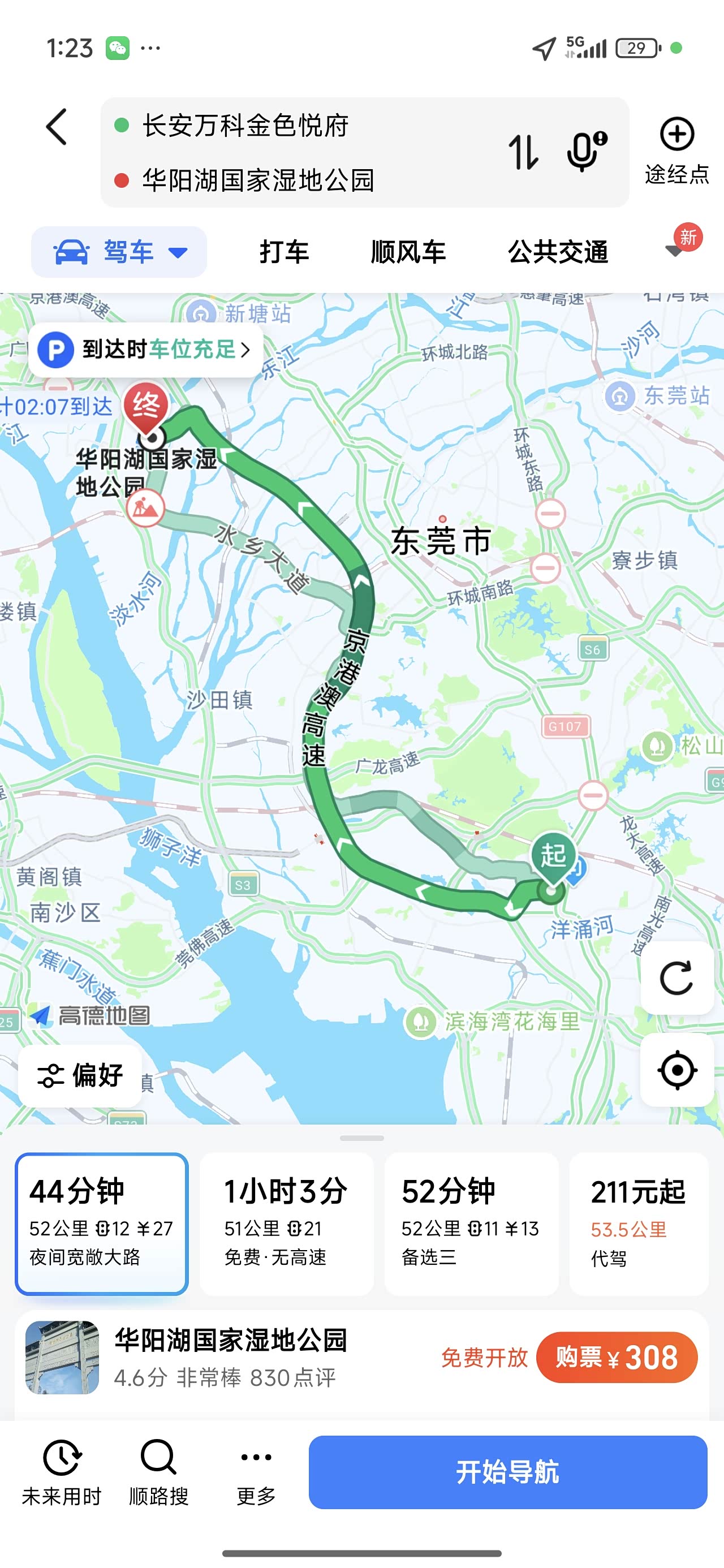Viewport: 724px width, 1568px height.
Task: Recenter map to current location
Action: (x=676, y=1070)
